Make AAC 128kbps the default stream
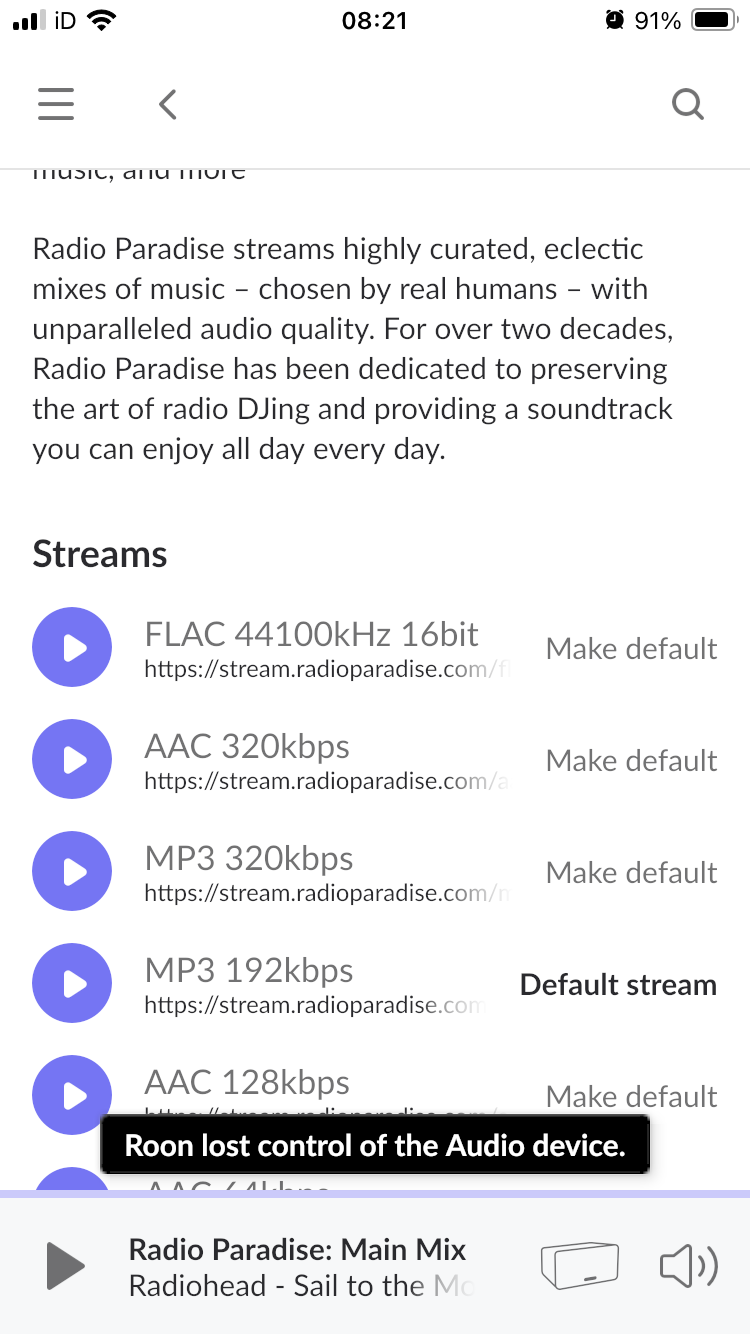Screen dimensions: 750x1334 coord(631,1096)
